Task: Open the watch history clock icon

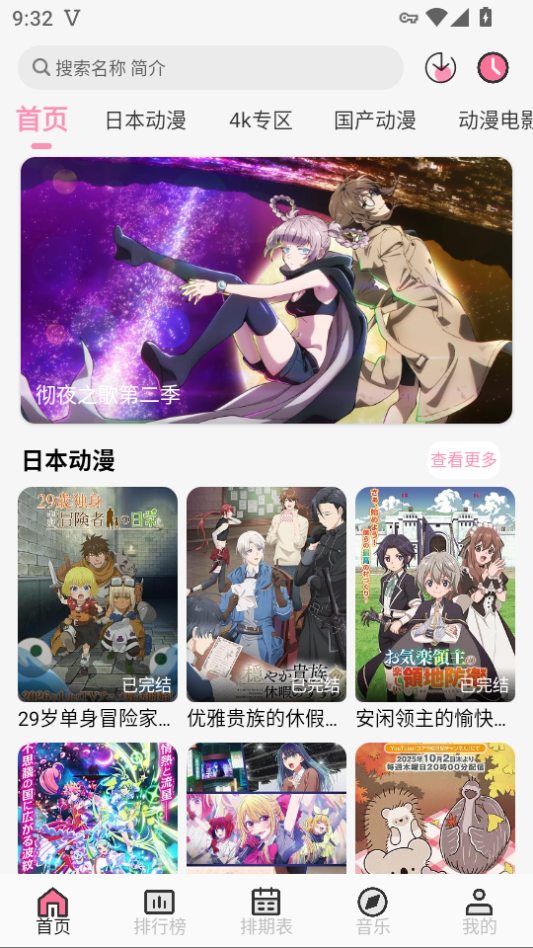Action: tap(493, 68)
